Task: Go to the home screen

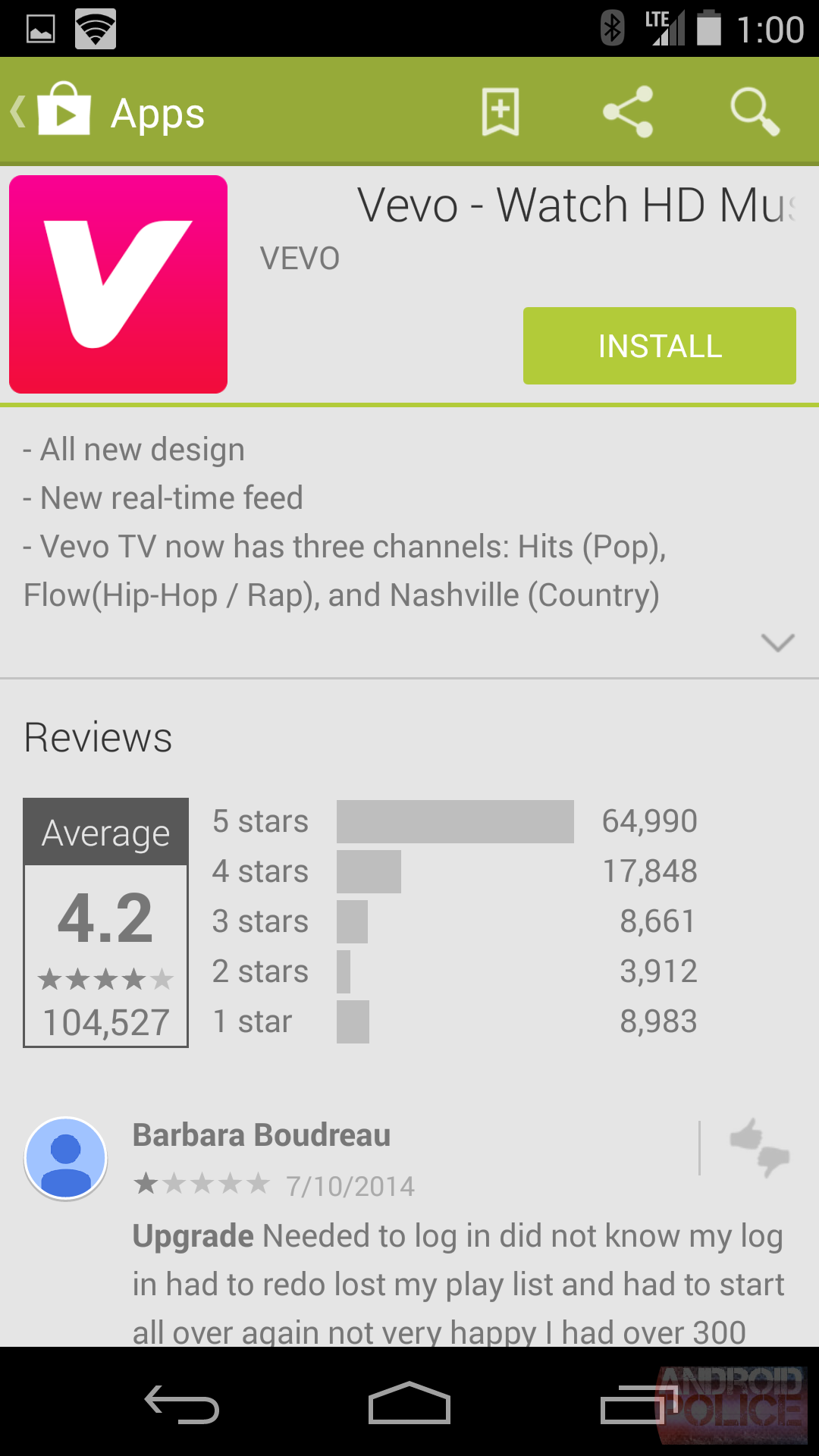Action: click(x=409, y=1404)
